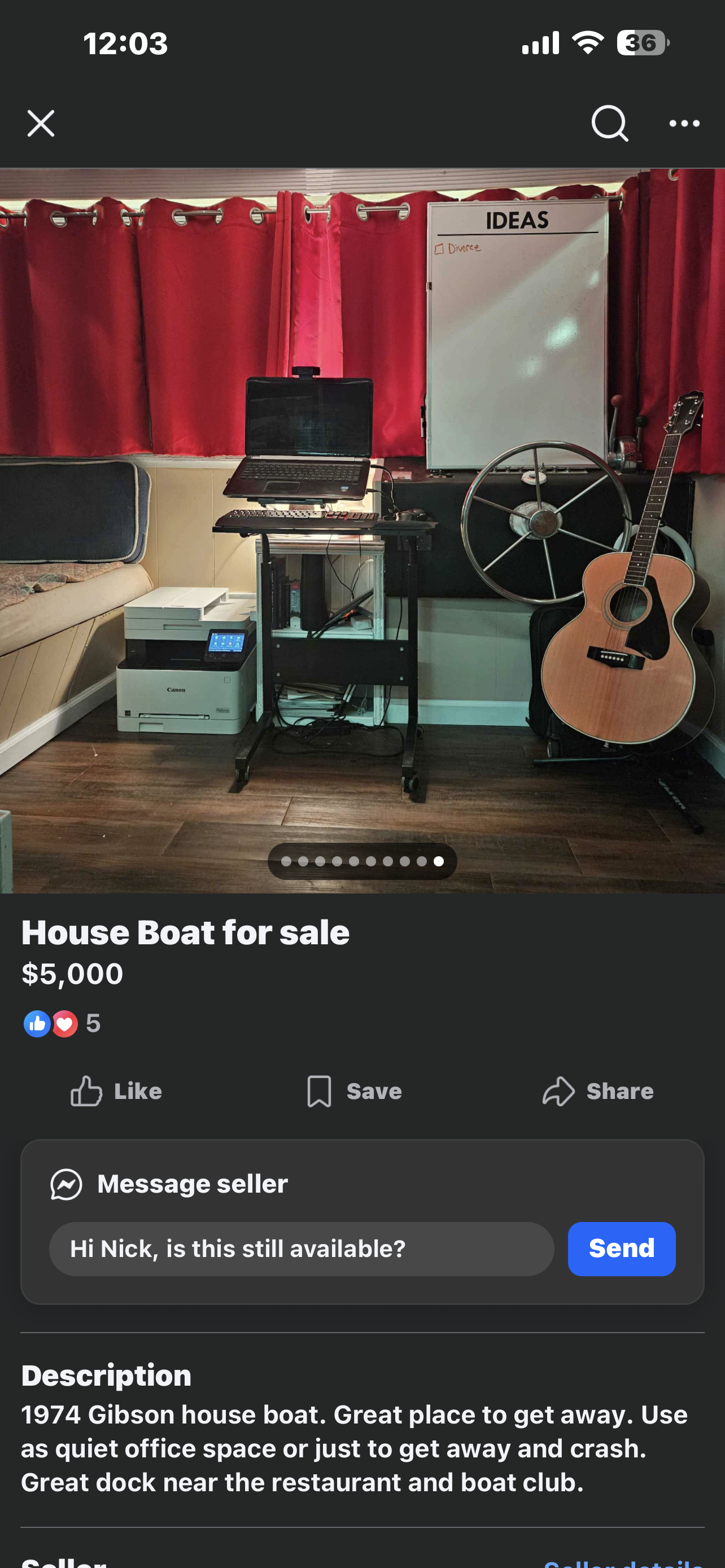Send the availability message to Nick
Image resolution: width=725 pixels, height=1568 pixels.
pos(621,1249)
